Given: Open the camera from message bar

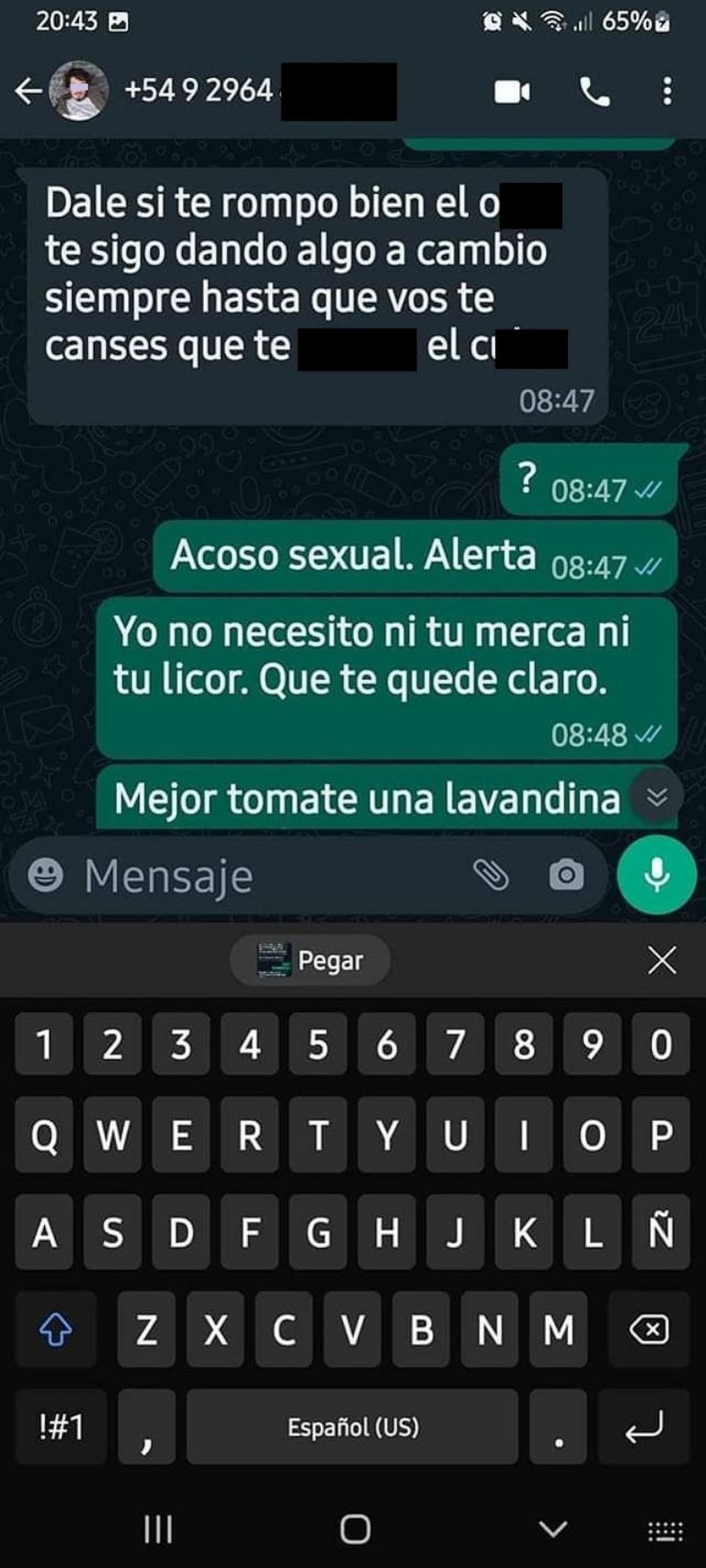Looking at the screenshot, I should (x=567, y=876).
